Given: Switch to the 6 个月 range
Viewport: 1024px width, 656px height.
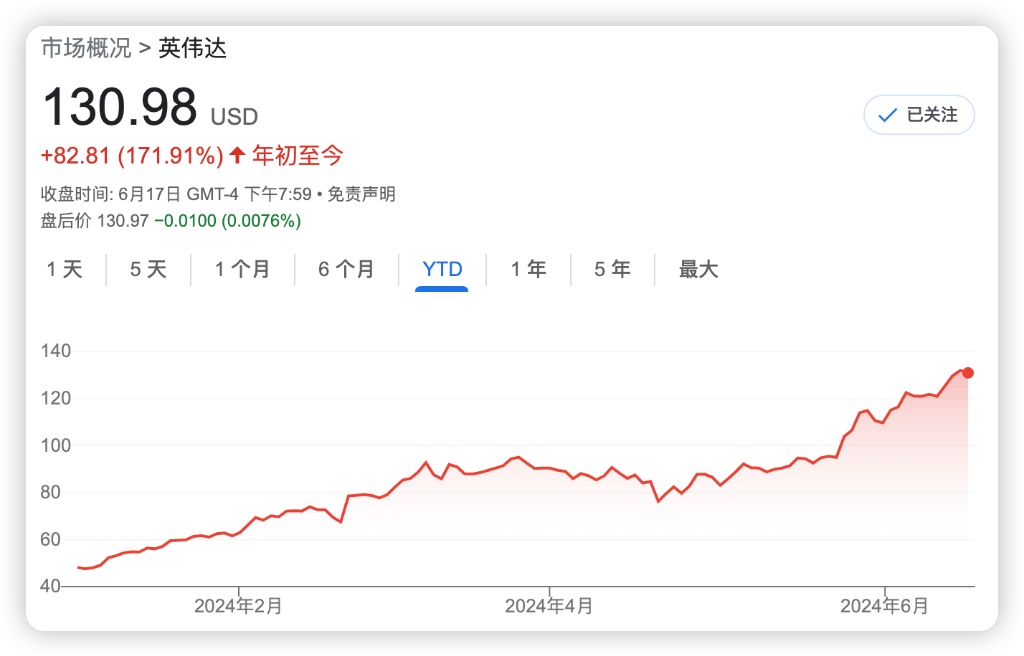Looking at the screenshot, I should tap(346, 269).
